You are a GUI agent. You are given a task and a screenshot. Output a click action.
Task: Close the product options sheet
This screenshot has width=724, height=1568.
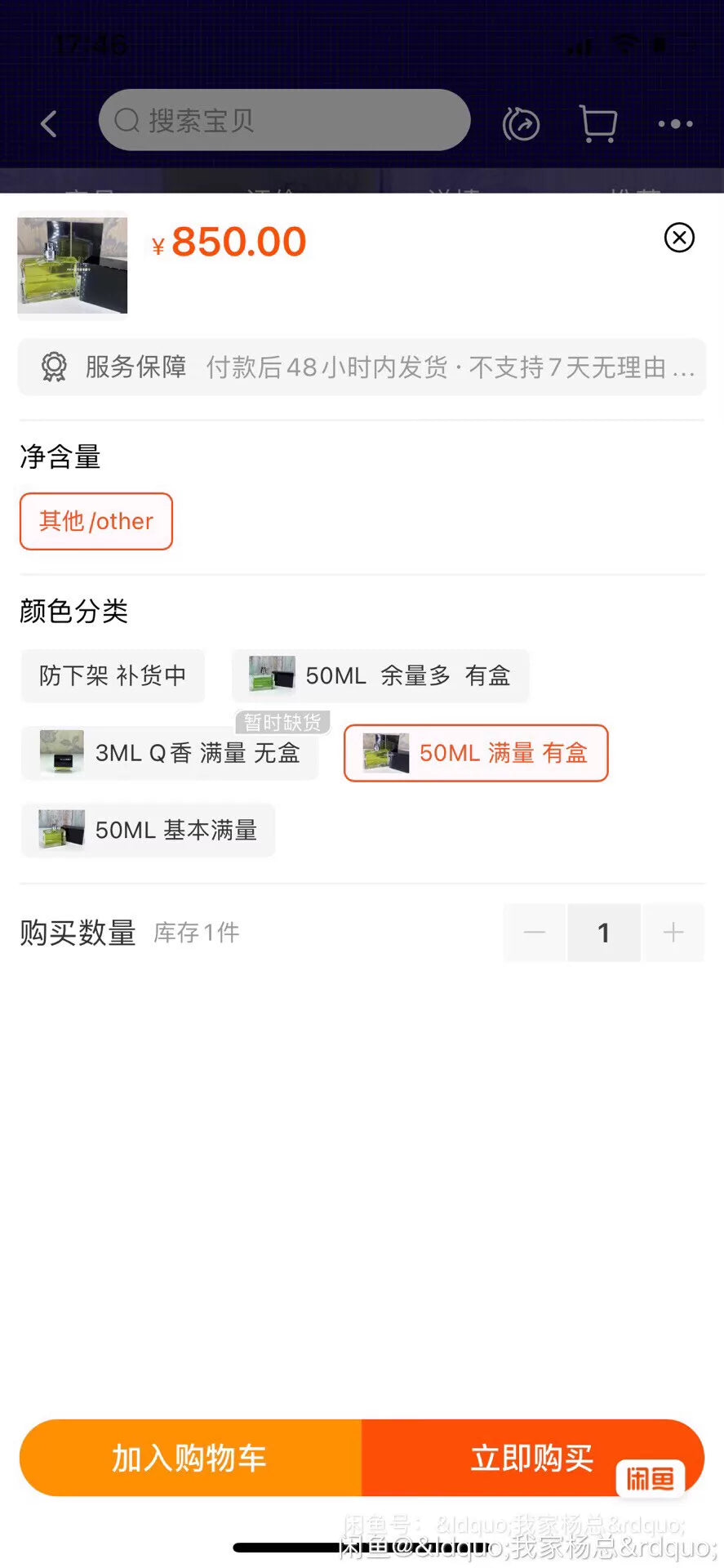(x=679, y=238)
